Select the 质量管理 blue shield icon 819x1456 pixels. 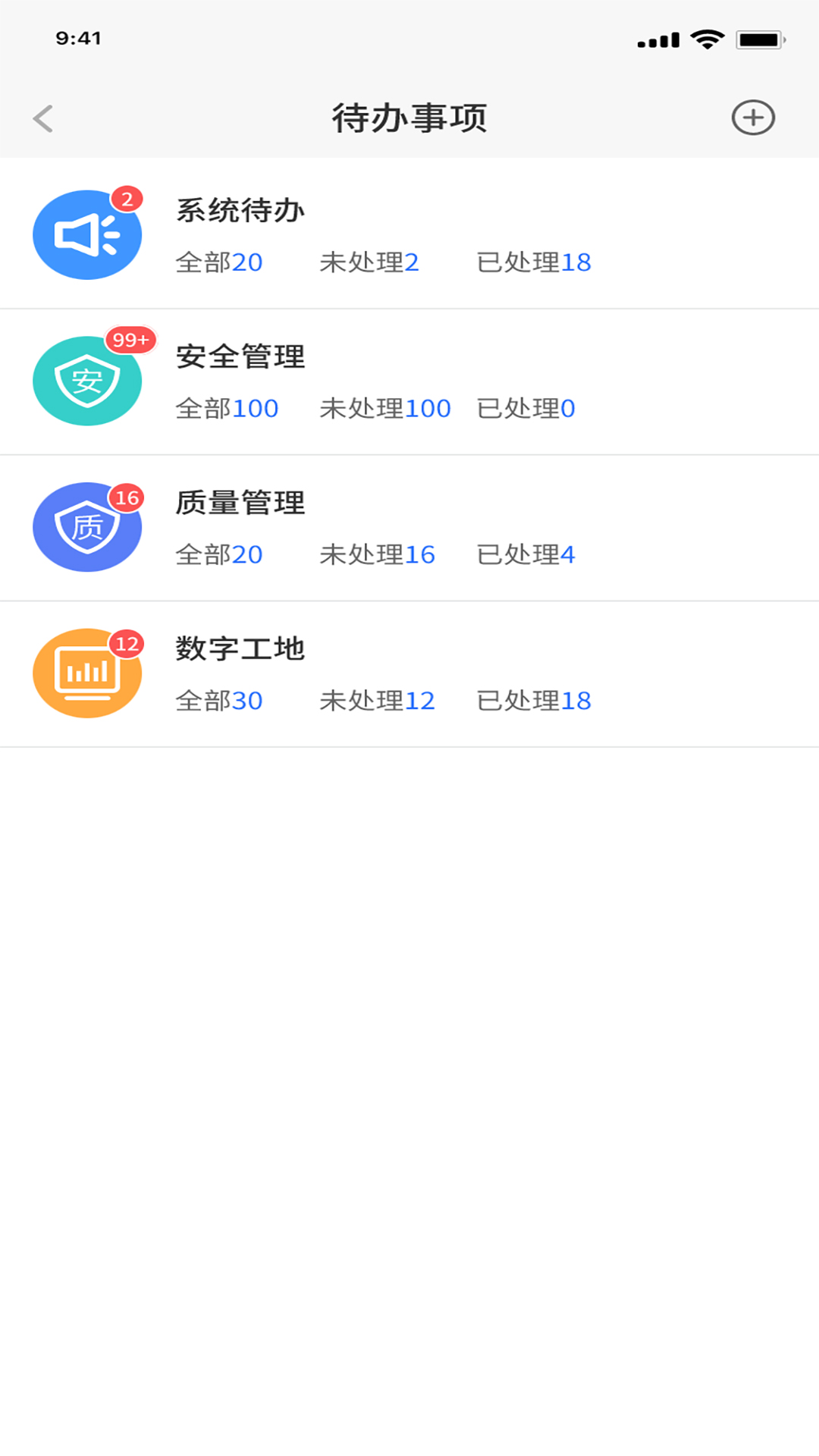[x=86, y=527]
